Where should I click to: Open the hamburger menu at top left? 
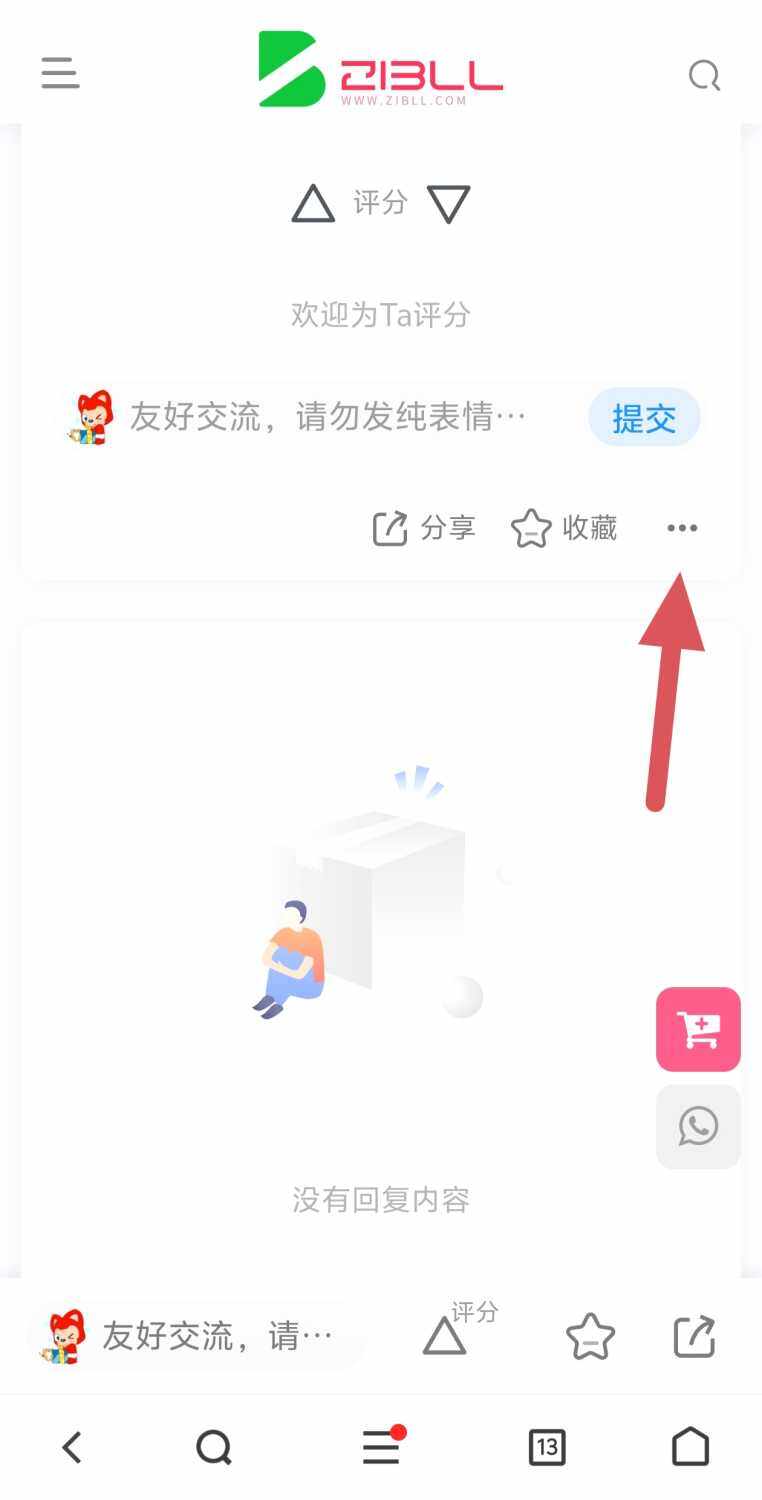[59, 74]
